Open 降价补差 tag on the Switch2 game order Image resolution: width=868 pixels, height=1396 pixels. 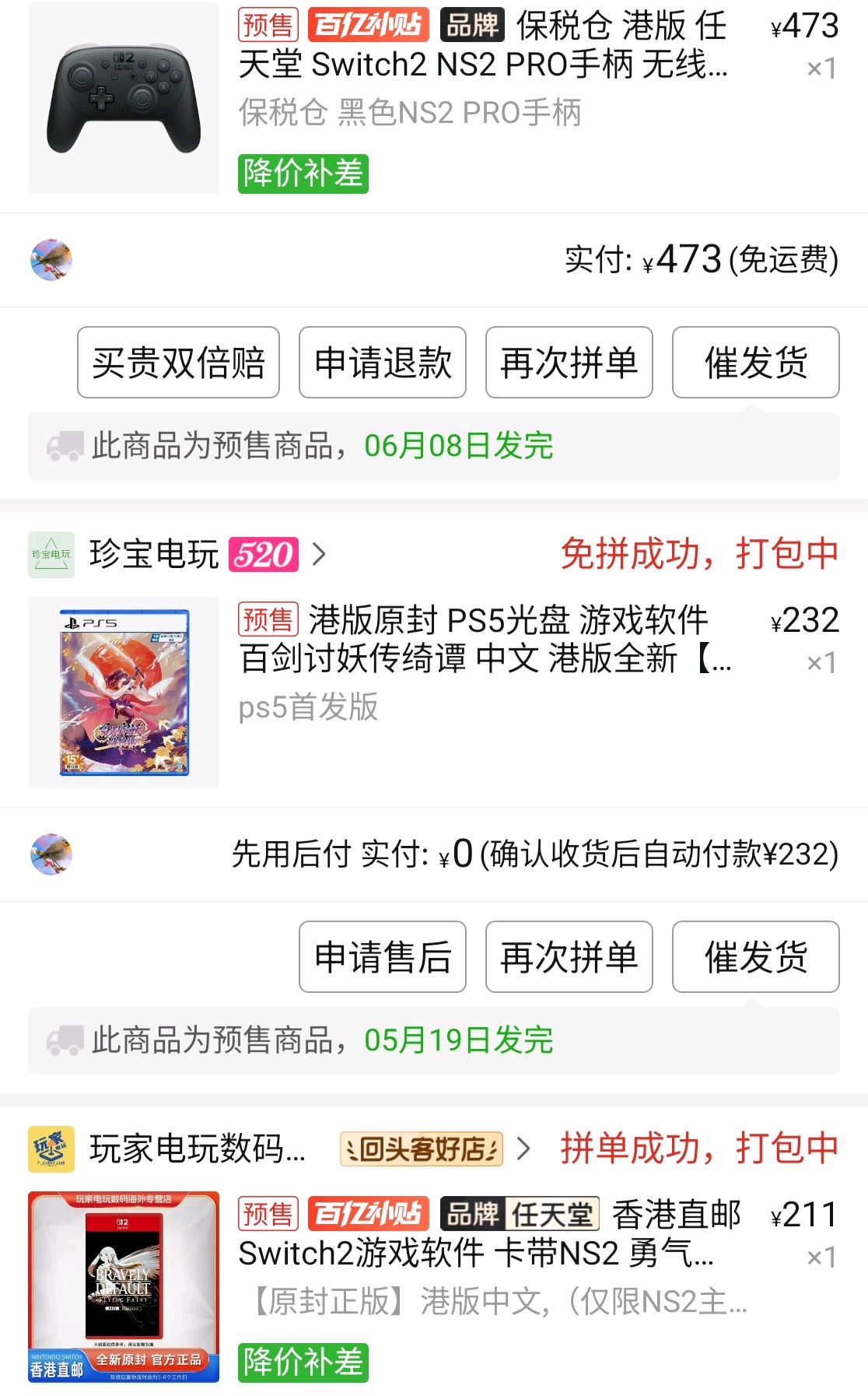[x=303, y=1362]
